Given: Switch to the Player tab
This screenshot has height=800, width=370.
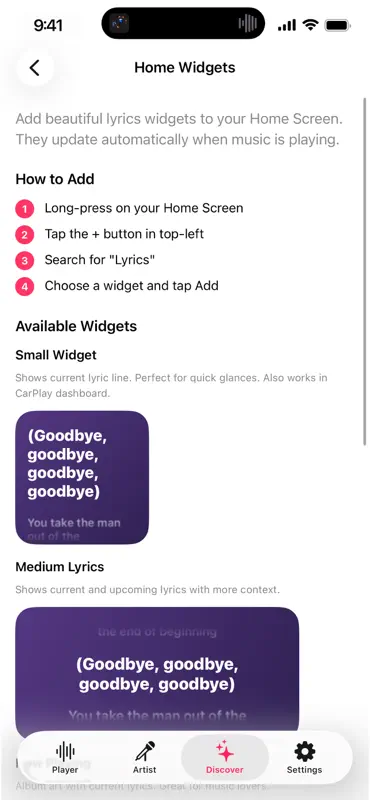Looking at the screenshot, I should [x=65, y=758].
